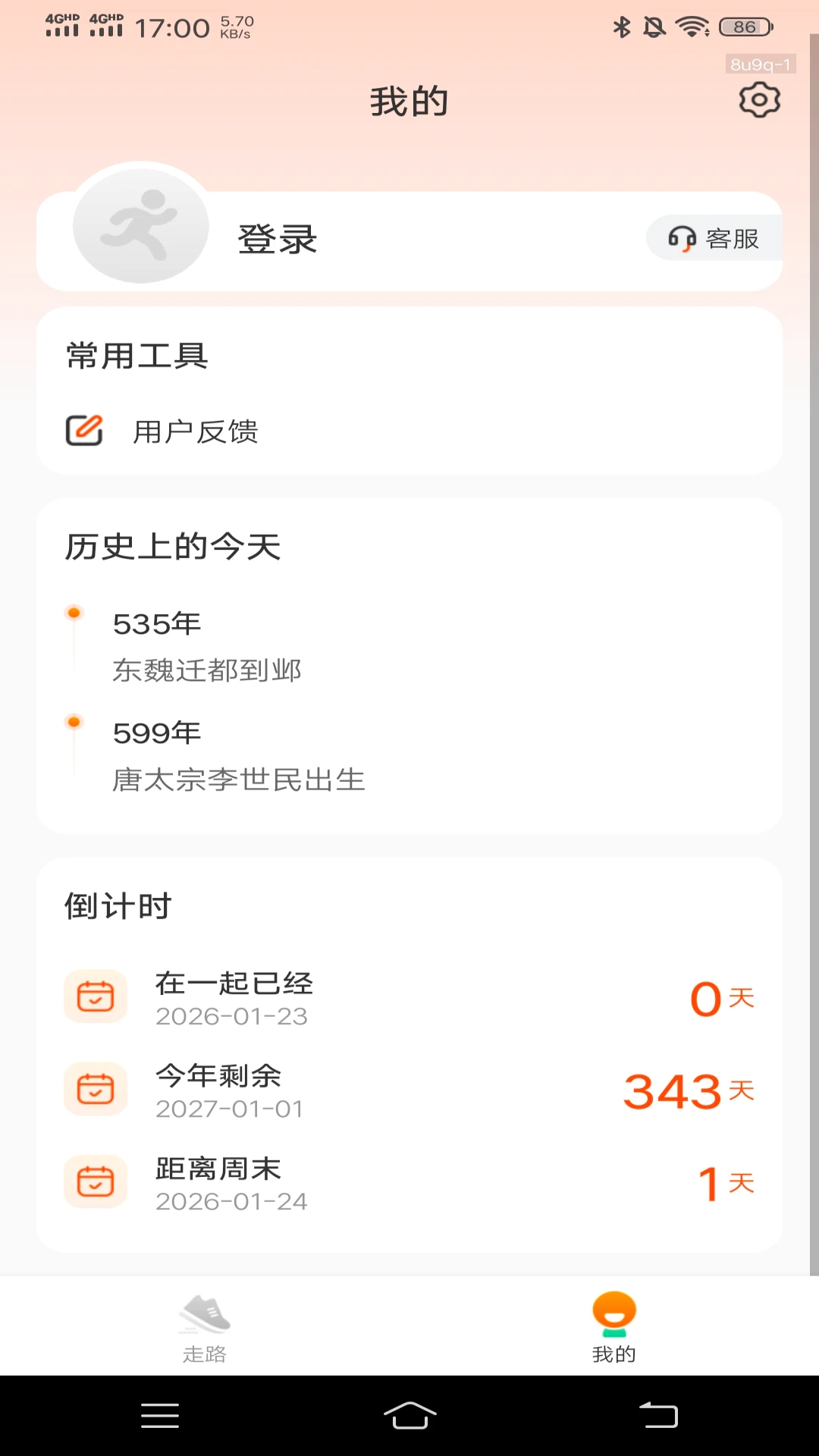Open the settings gear icon
Image resolution: width=819 pixels, height=1456 pixels.
758,99
